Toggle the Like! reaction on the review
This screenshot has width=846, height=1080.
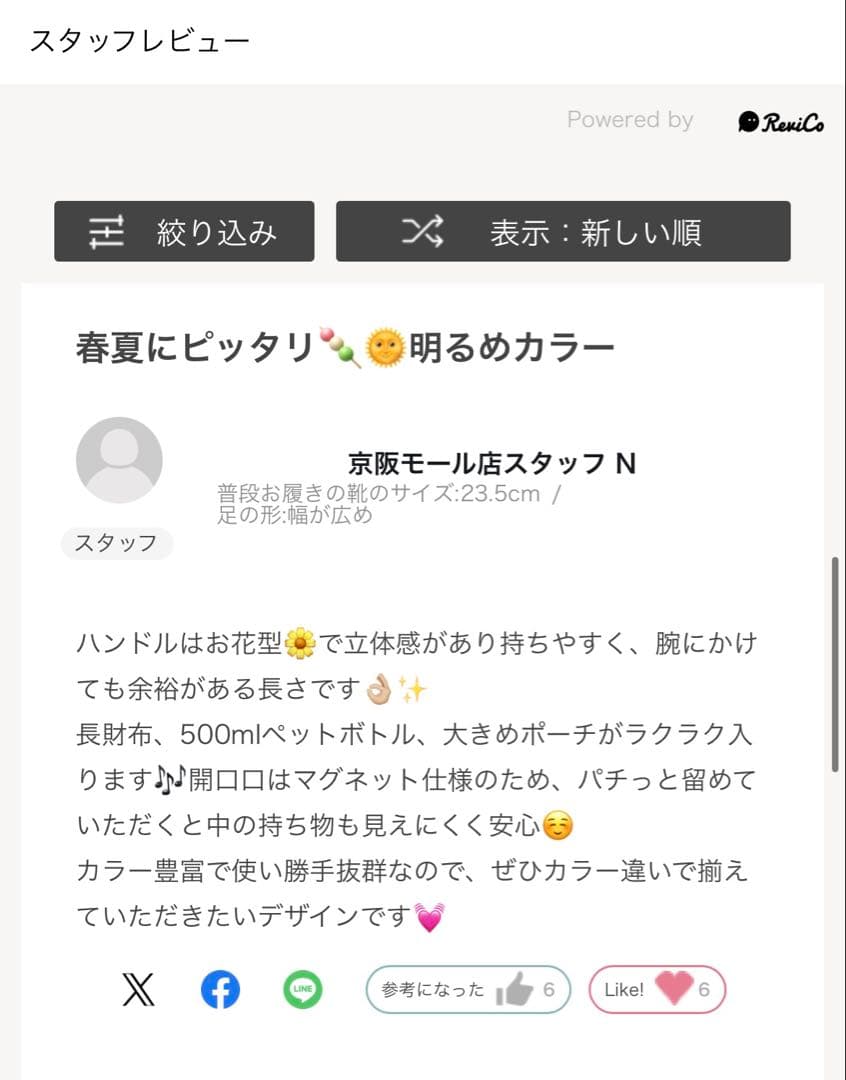point(657,989)
